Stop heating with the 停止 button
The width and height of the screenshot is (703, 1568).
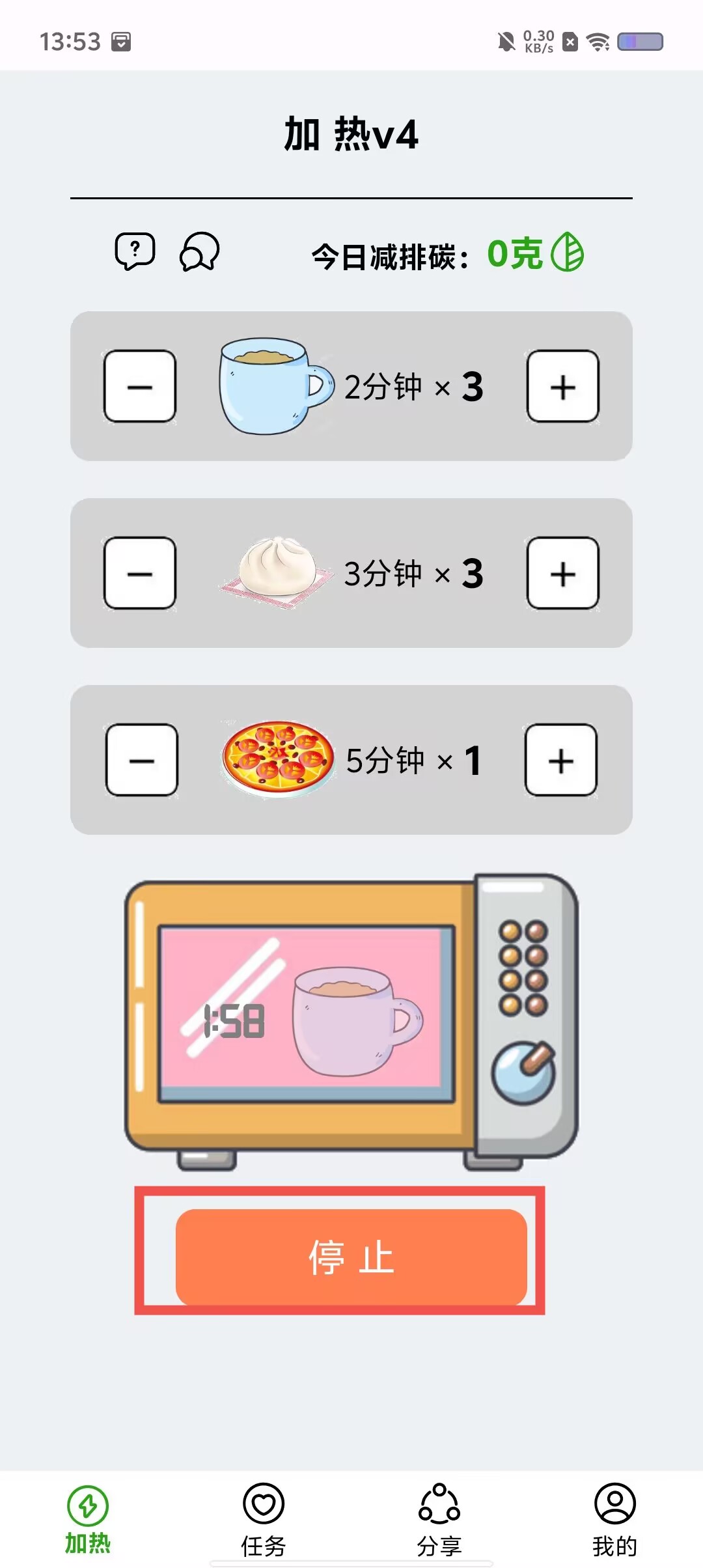(x=351, y=1257)
